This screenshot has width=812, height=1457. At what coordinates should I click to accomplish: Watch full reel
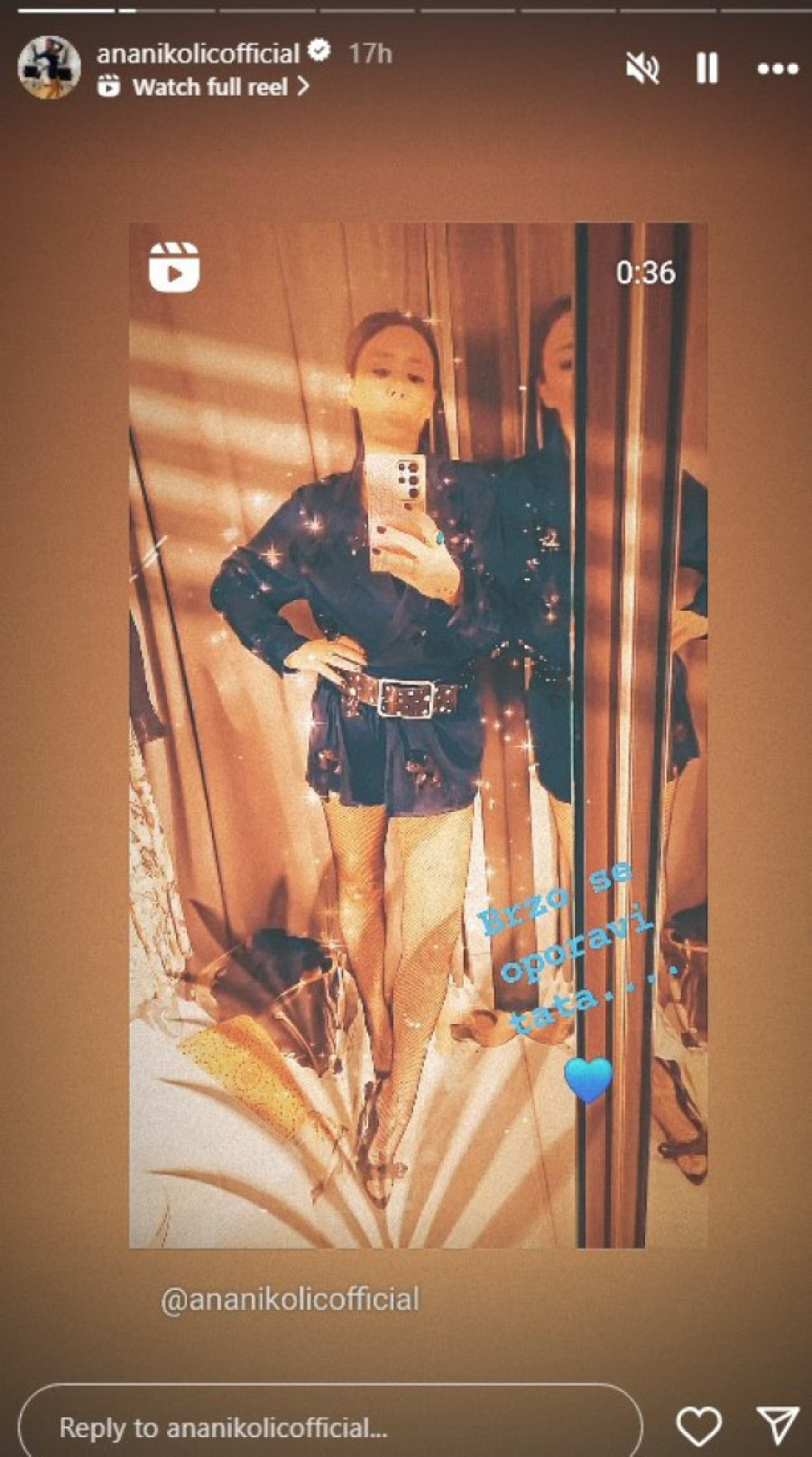210,87
